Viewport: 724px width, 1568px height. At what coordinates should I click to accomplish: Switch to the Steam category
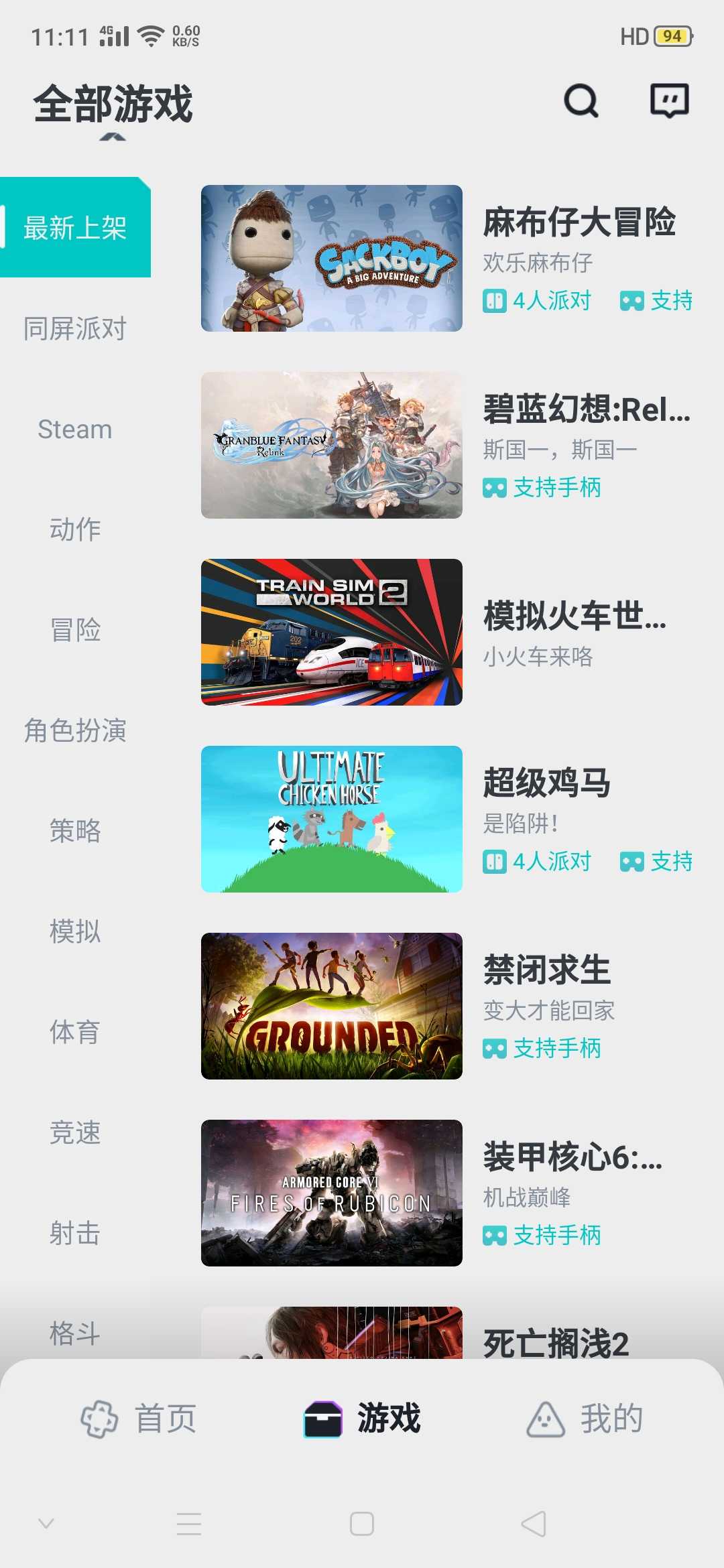coord(75,429)
